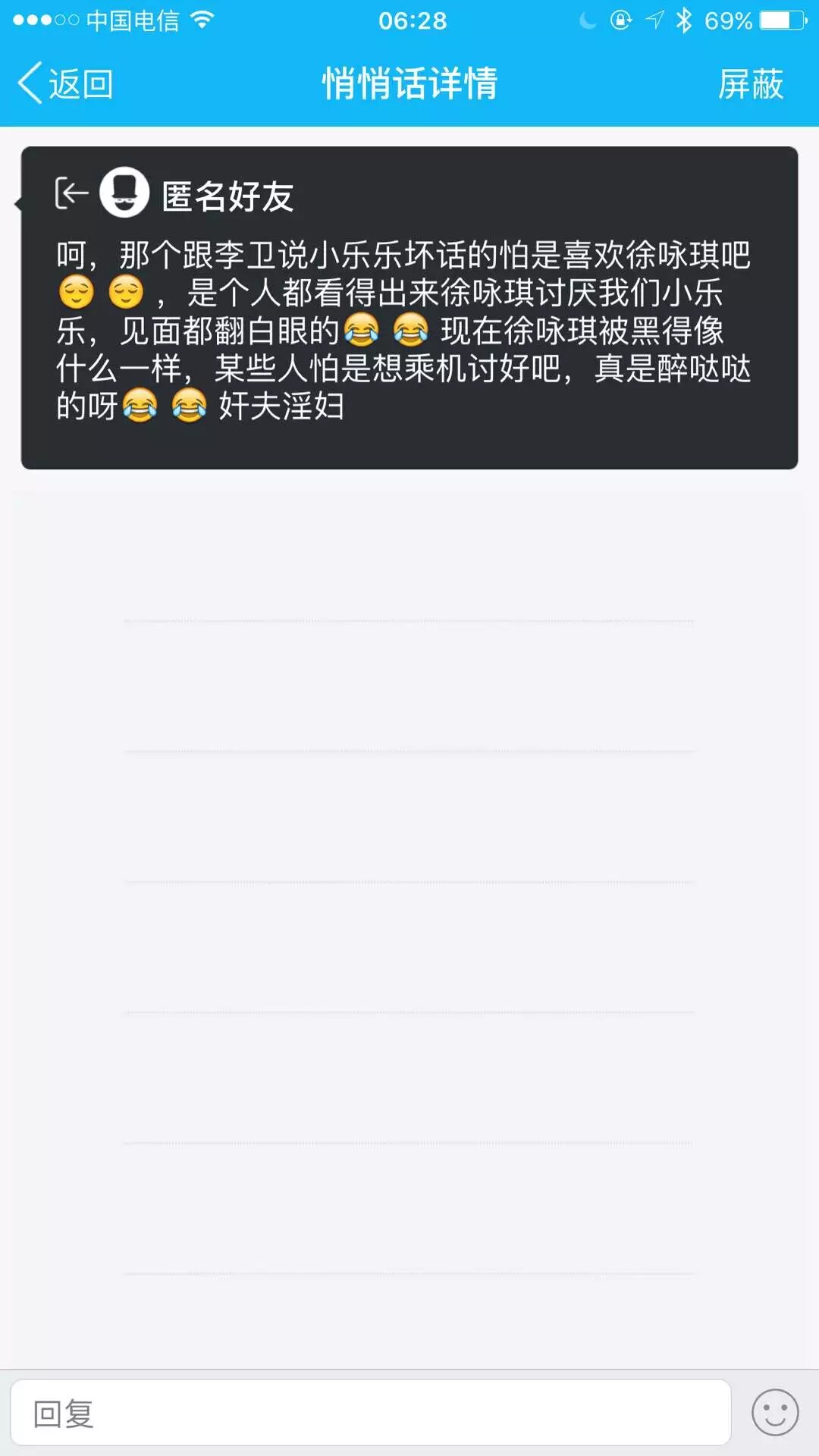819x1456 pixels.
Task: Open the emoji smiley picker
Action: (774, 1412)
